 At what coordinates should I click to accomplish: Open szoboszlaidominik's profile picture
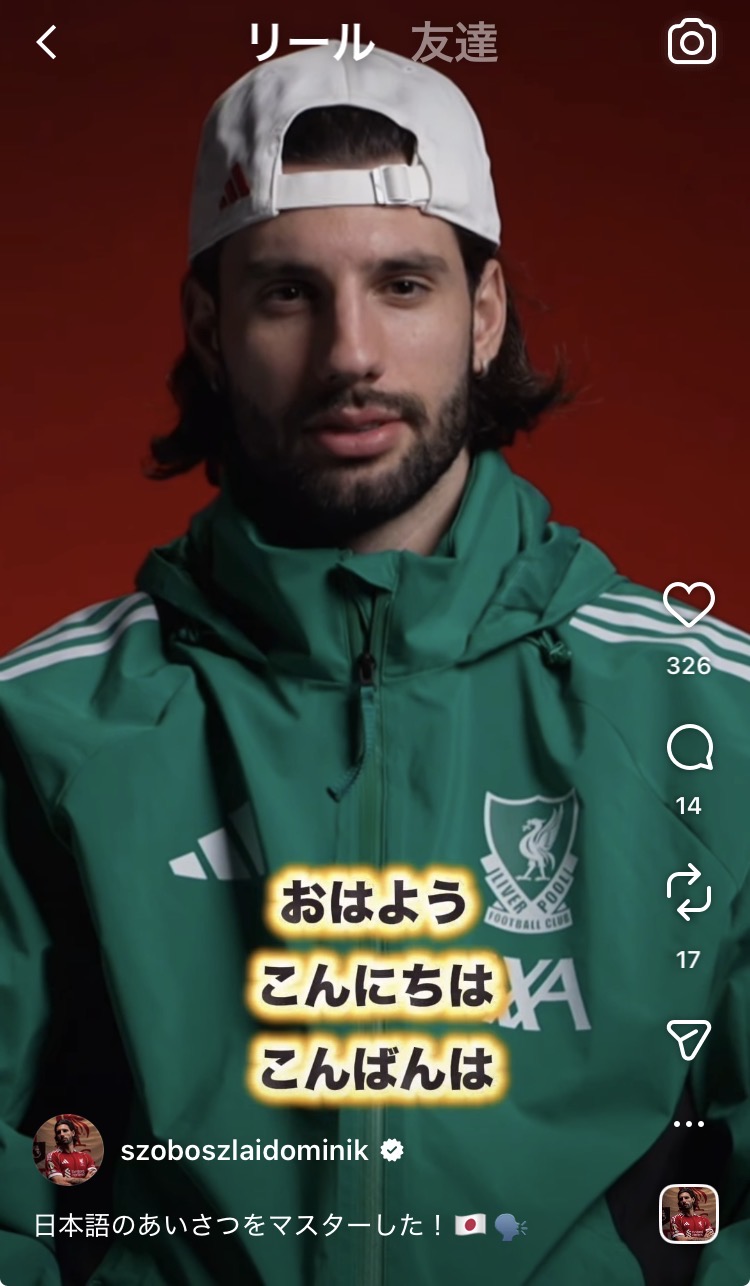click(69, 1150)
